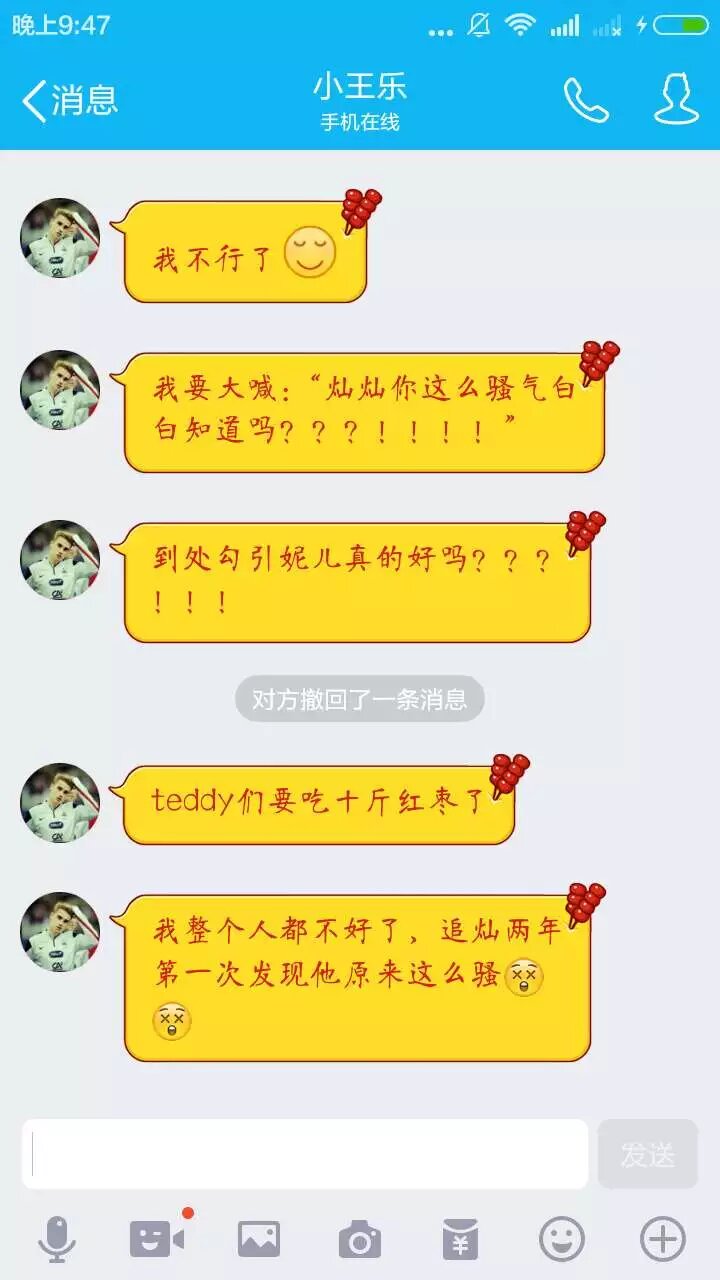Record a voice message with the microphone
Viewport: 720px width, 1280px height.
click(x=57, y=1240)
